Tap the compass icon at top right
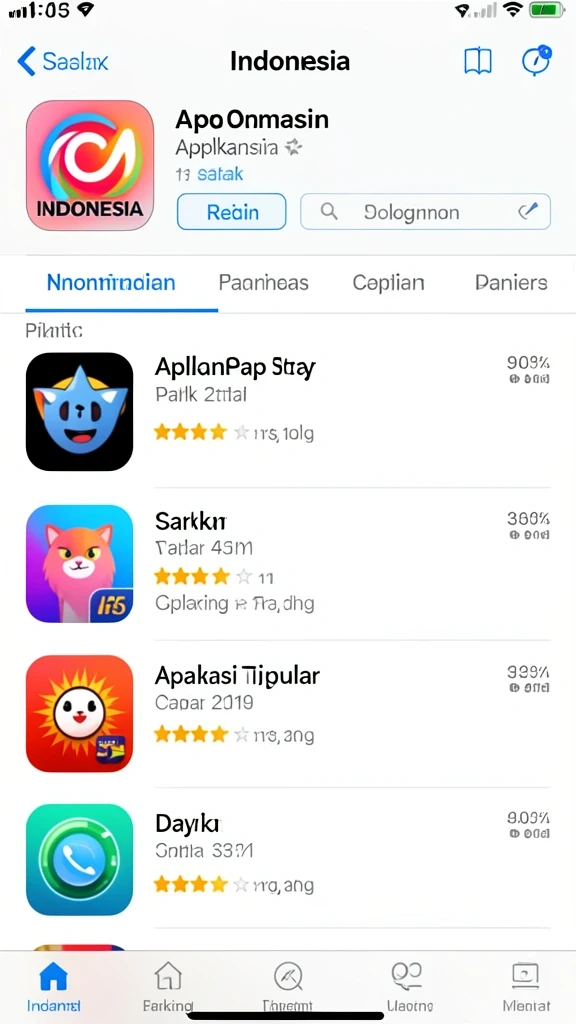 pos(536,61)
